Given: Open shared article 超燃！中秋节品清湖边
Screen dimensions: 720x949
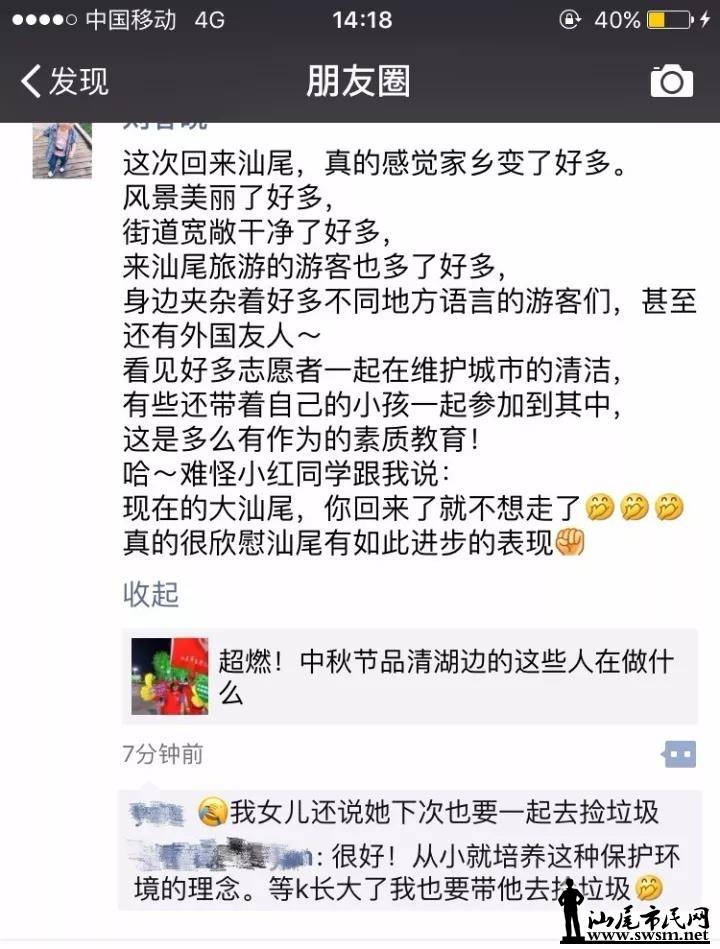Looking at the screenshot, I should point(409,676).
